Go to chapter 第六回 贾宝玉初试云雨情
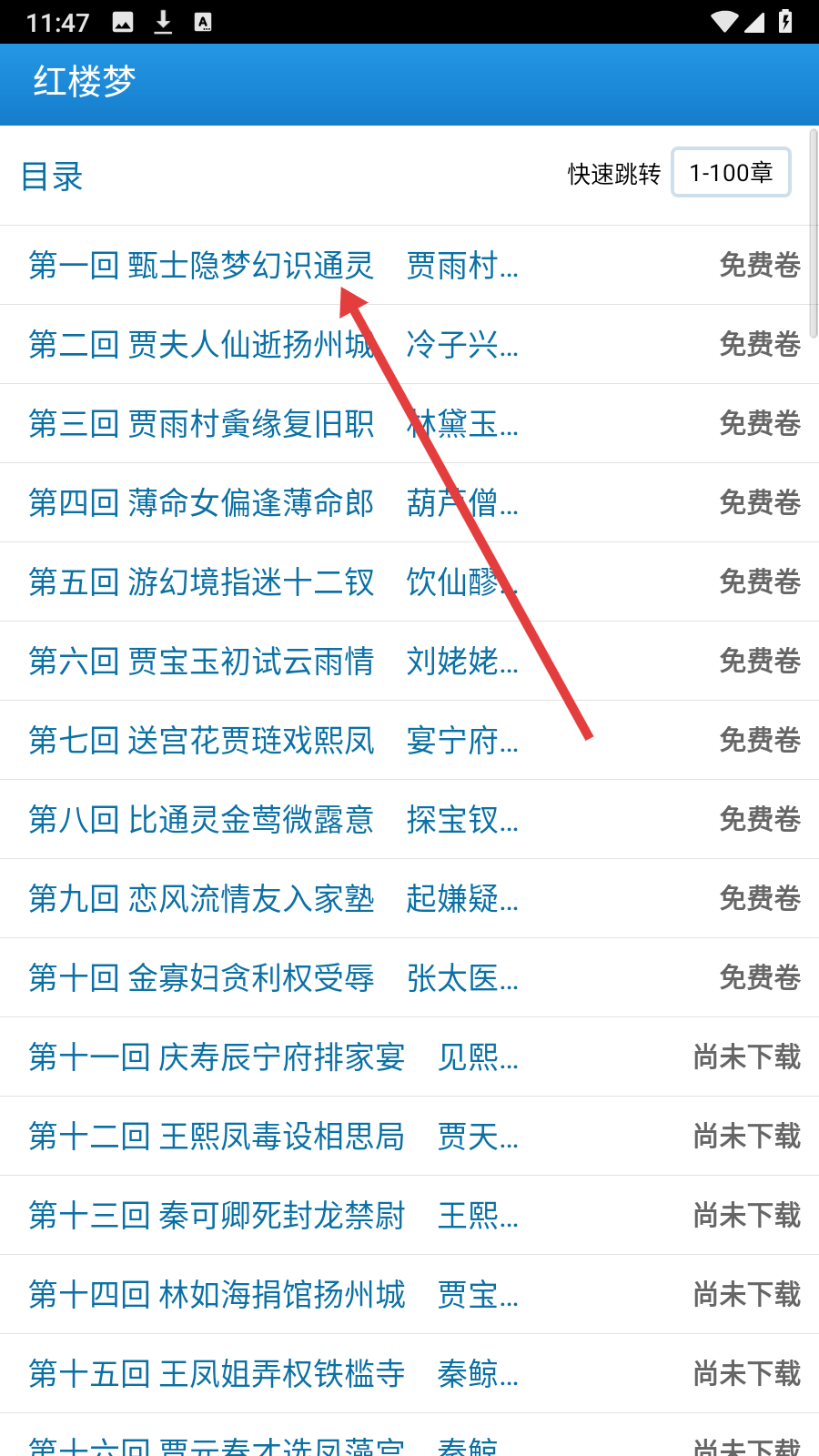The height and width of the screenshot is (1456, 819). tap(409, 661)
